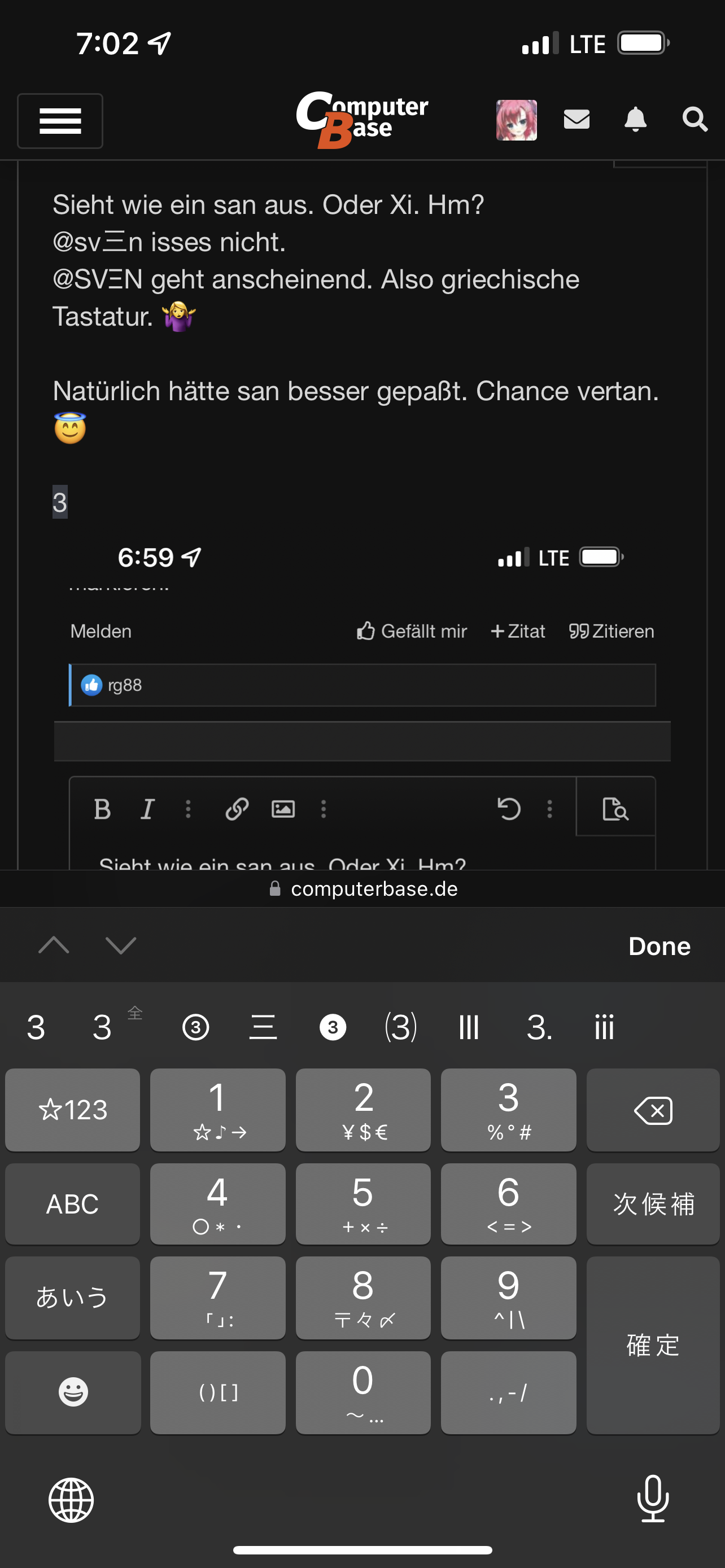Delete a character with backspace key

click(653, 1110)
